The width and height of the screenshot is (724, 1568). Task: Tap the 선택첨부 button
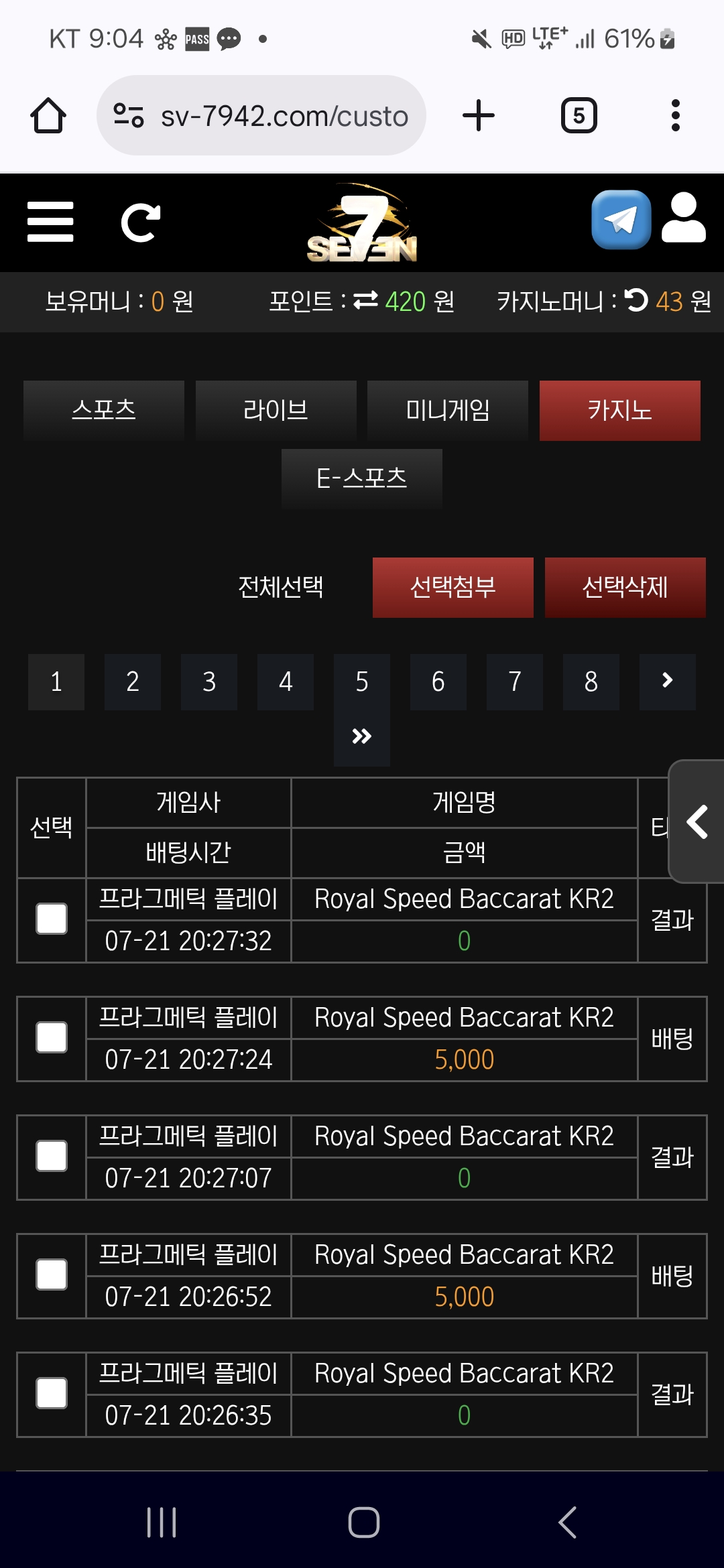click(452, 587)
